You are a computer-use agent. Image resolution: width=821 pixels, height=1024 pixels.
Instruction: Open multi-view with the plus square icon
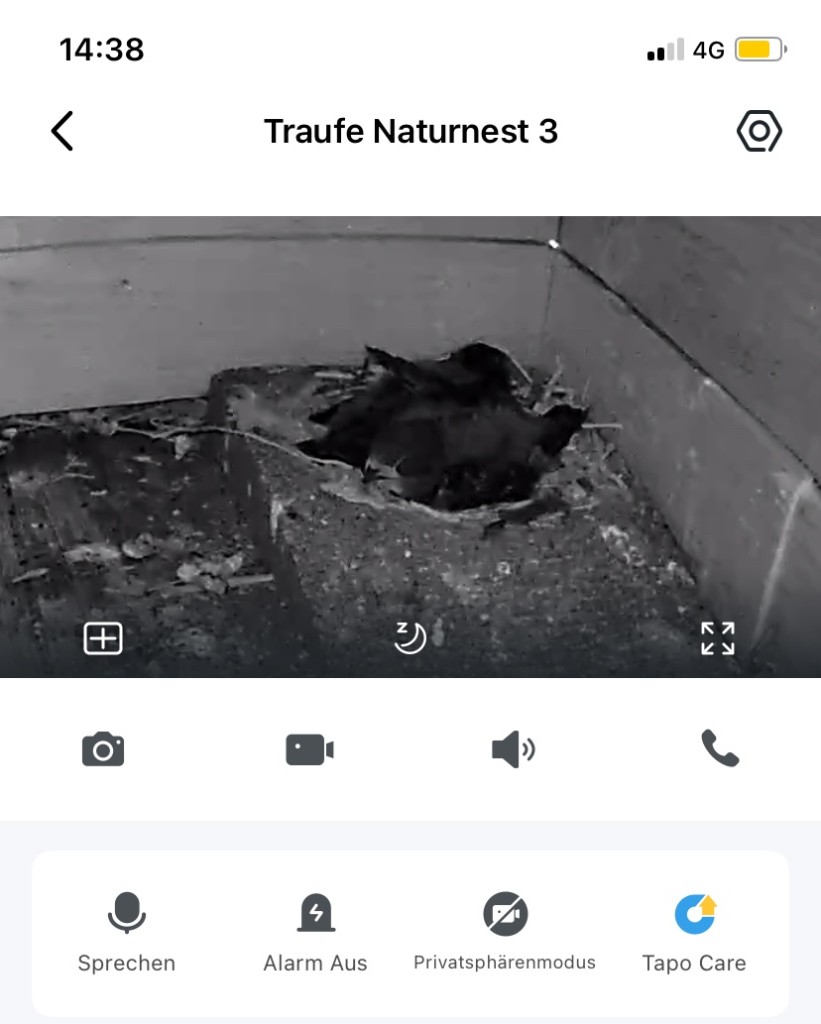pyautogui.click(x=103, y=638)
